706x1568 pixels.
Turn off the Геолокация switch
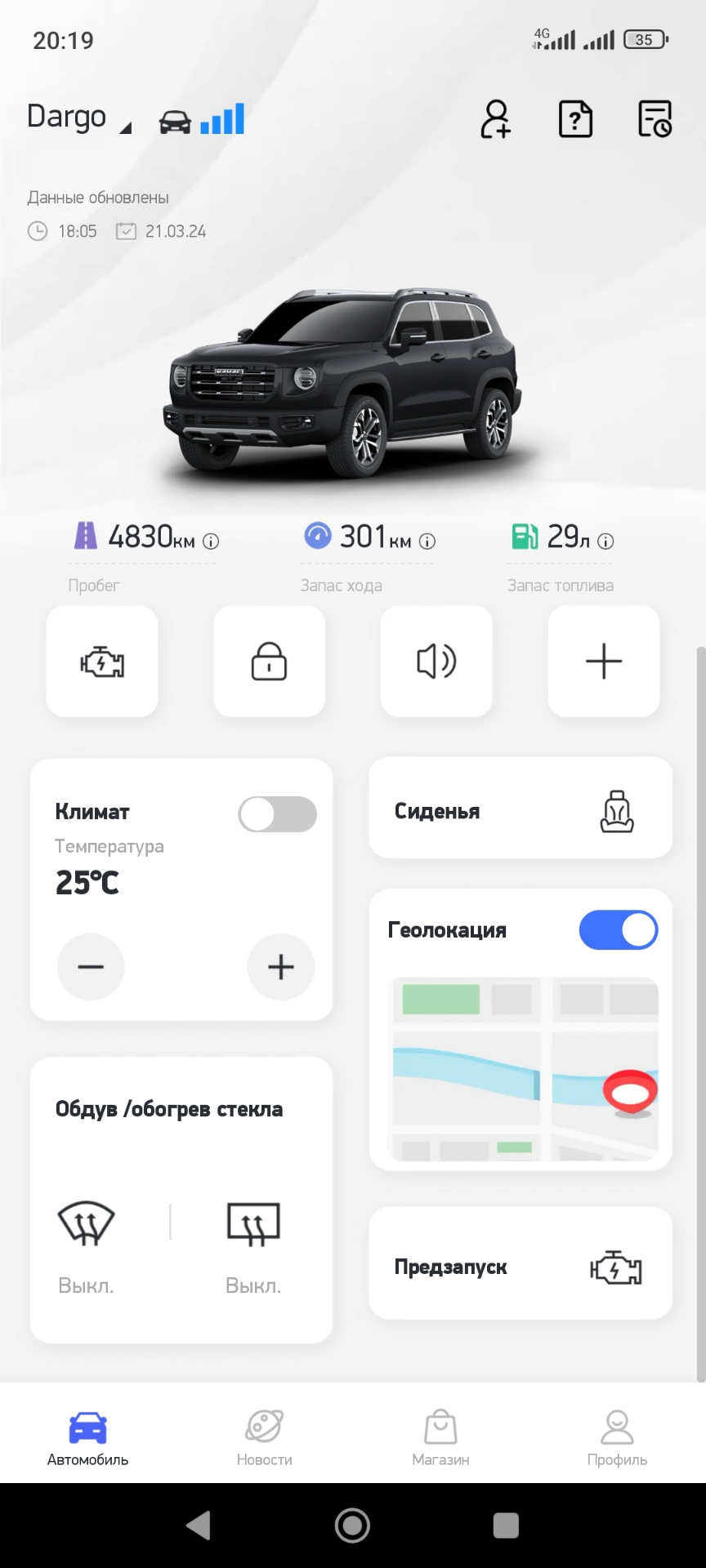point(619,930)
